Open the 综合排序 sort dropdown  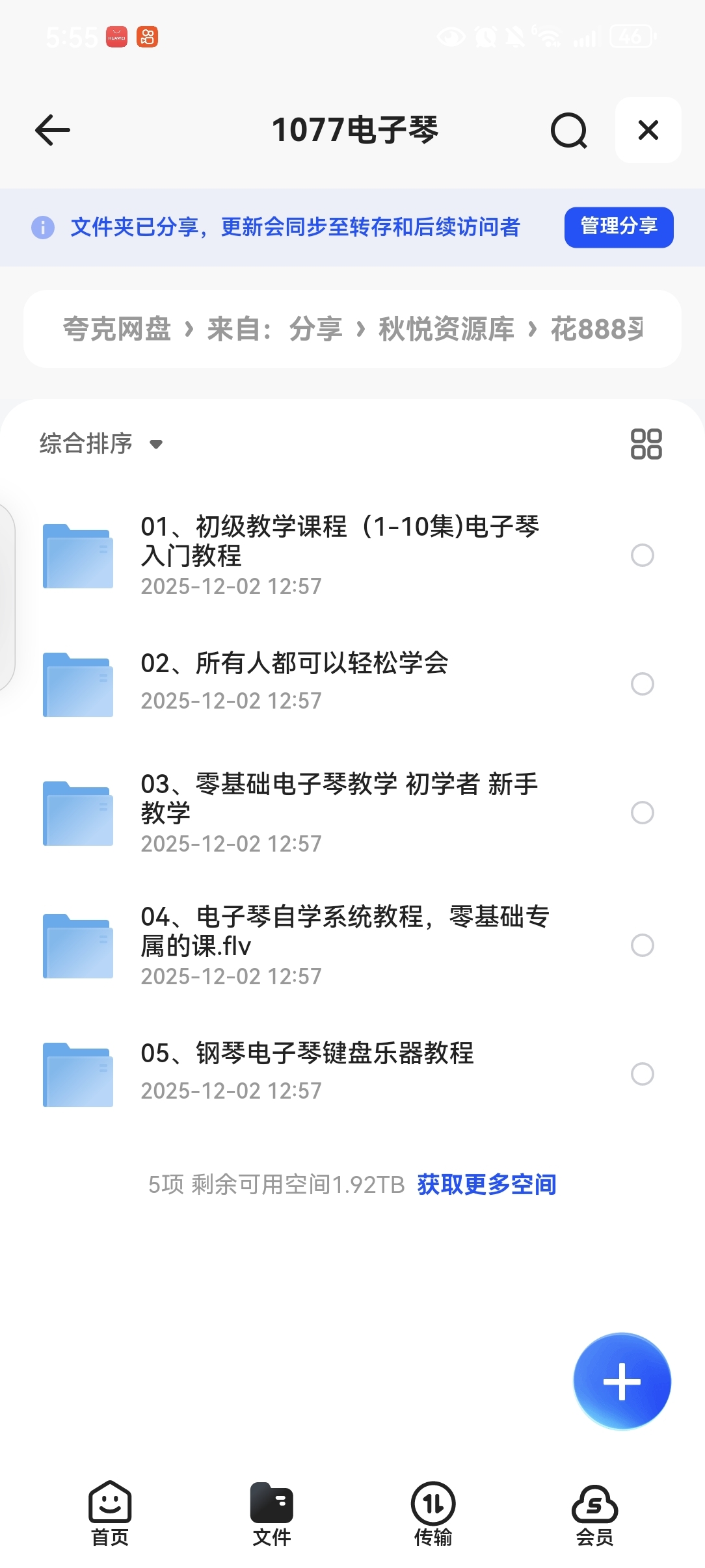101,444
